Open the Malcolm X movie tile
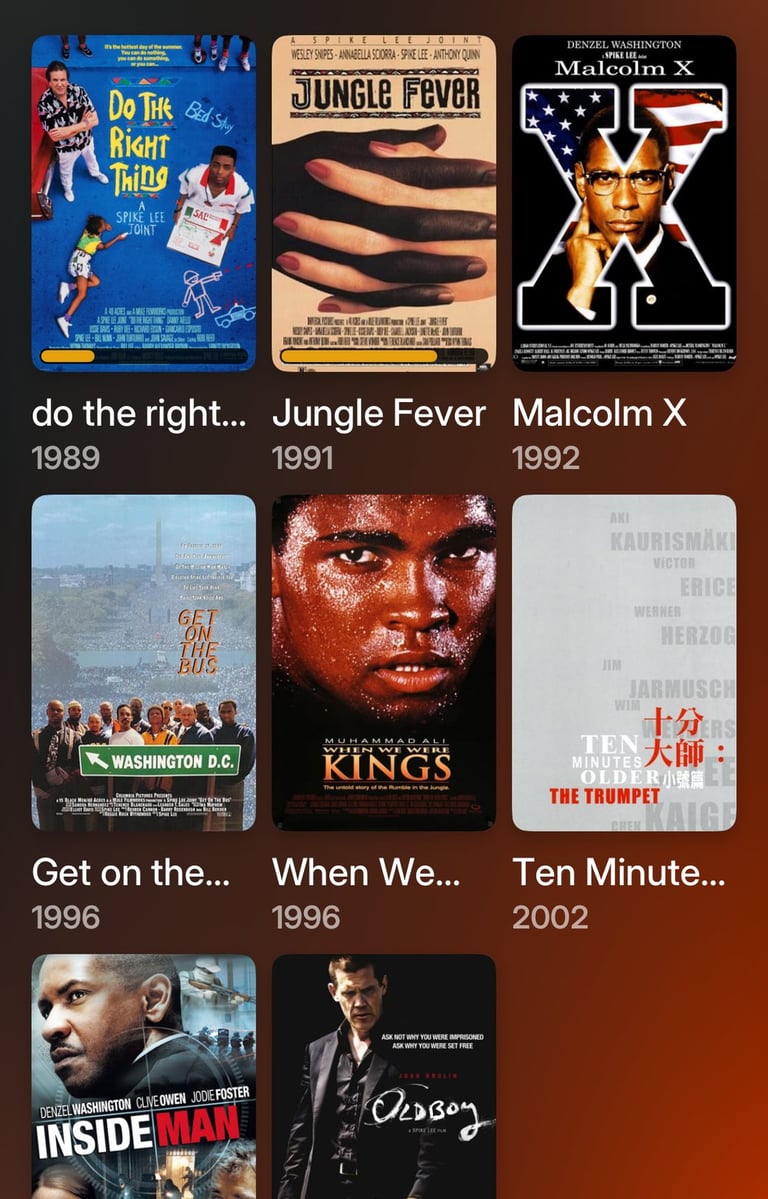This screenshot has height=1199, width=768. tap(624, 203)
